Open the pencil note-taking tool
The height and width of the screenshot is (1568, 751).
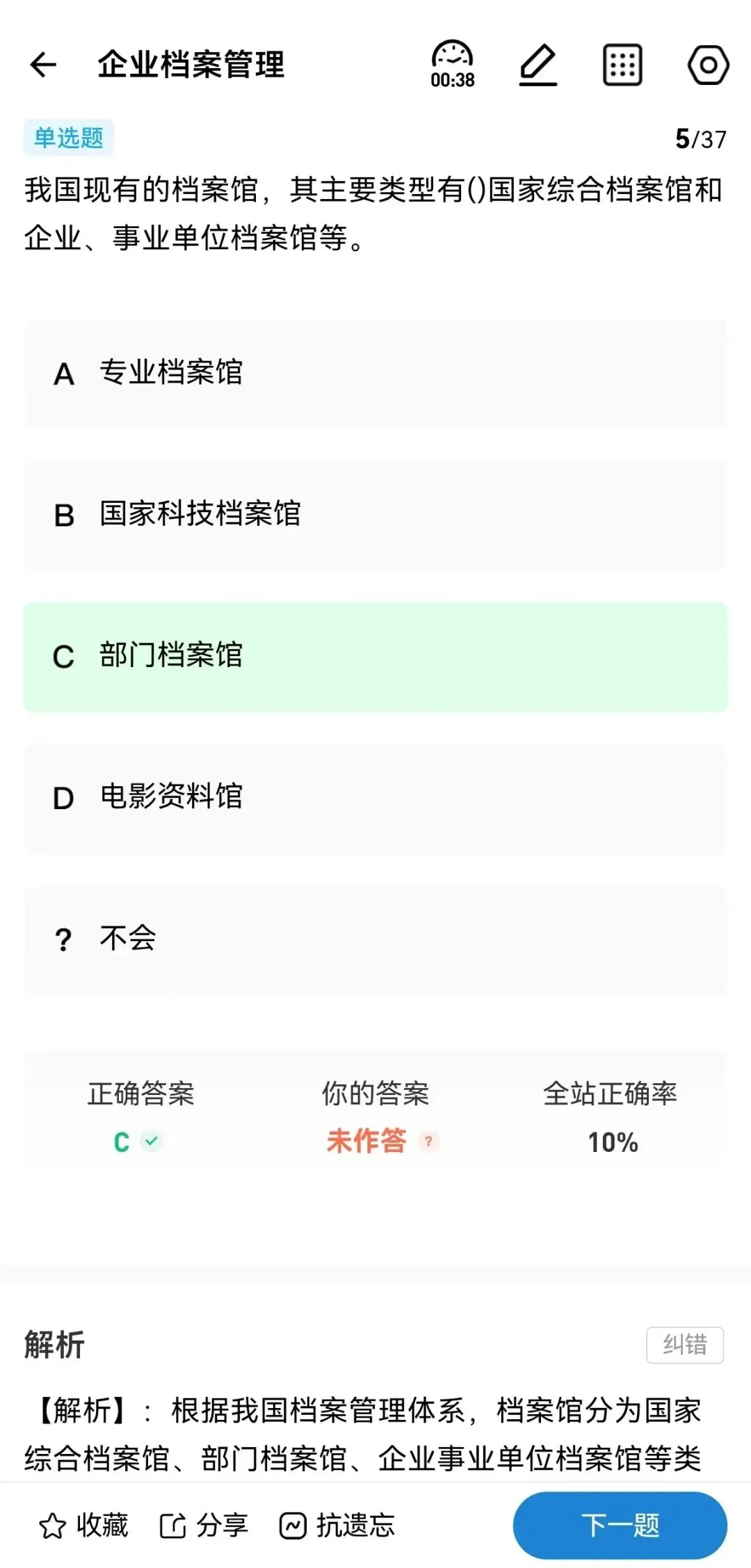click(538, 65)
